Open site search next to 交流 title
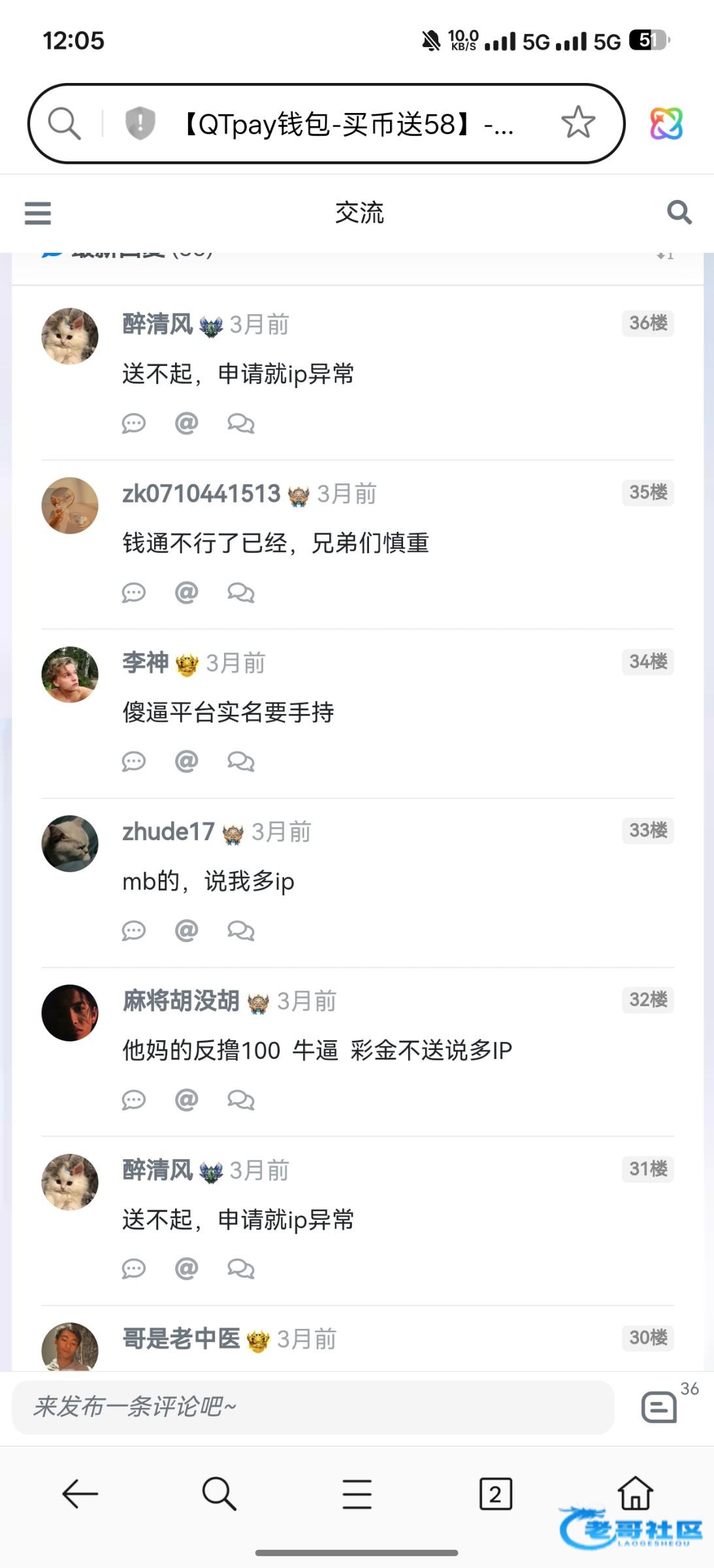Image resolution: width=714 pixels, height=1568 pixels. click(679, 212)
